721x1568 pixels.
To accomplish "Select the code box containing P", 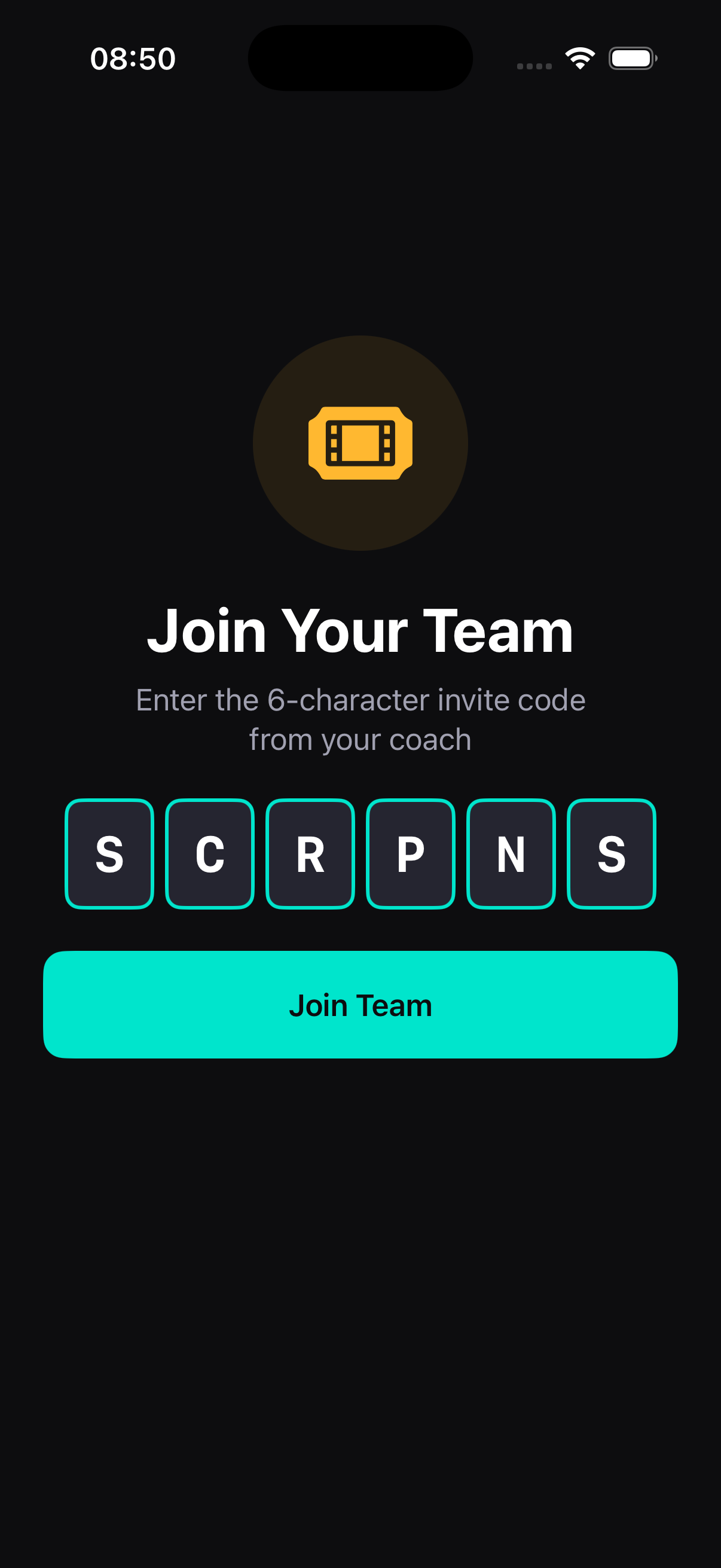I will 411,853.
